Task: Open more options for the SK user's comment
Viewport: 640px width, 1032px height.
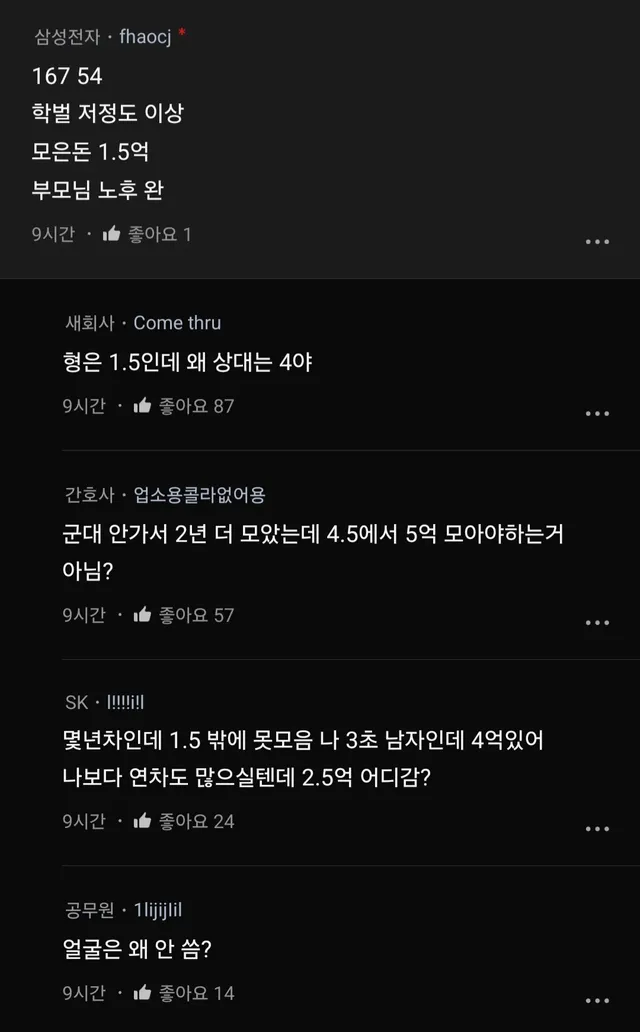Action: pos(597,829)
